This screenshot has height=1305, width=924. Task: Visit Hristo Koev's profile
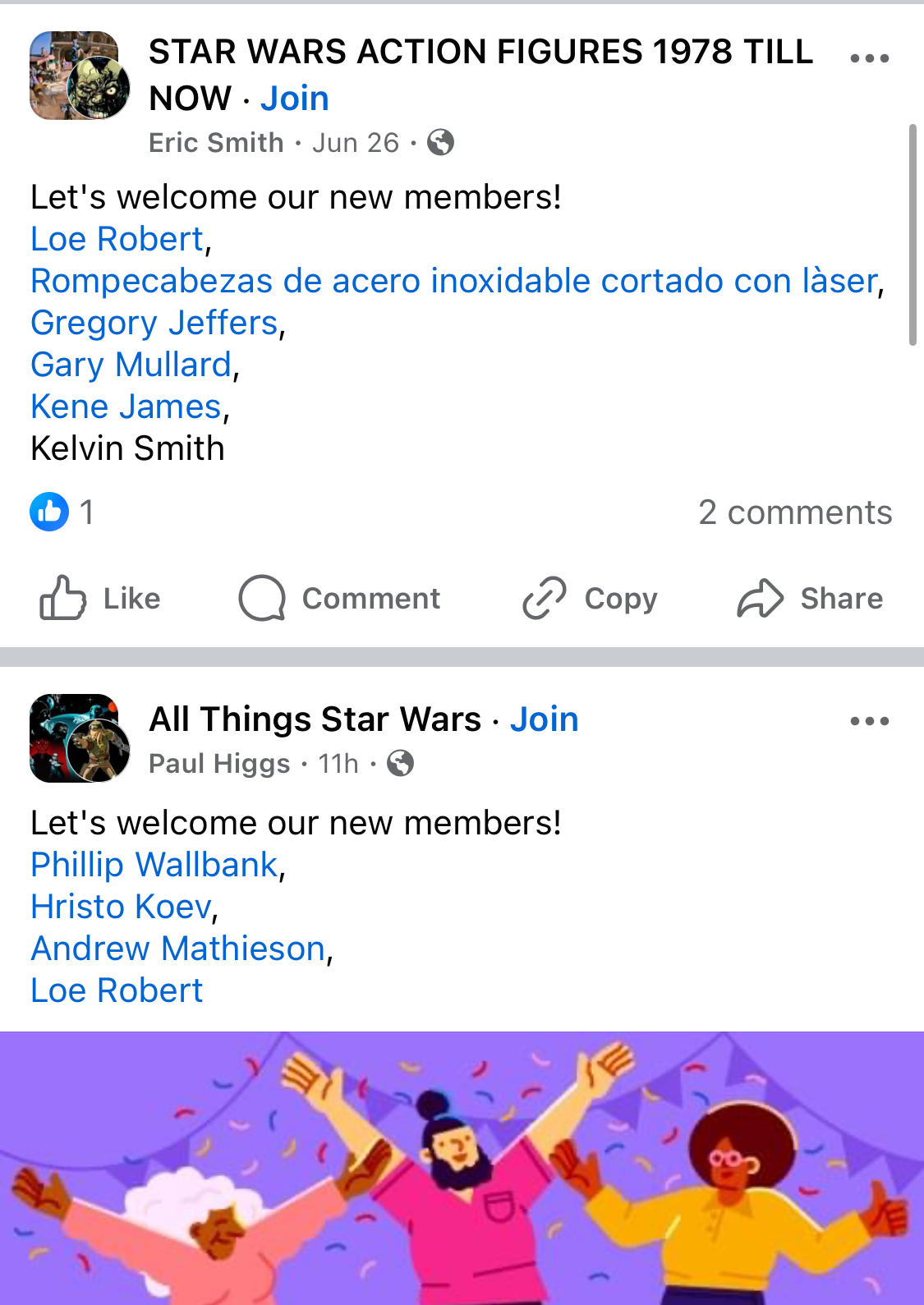point(122,907)
